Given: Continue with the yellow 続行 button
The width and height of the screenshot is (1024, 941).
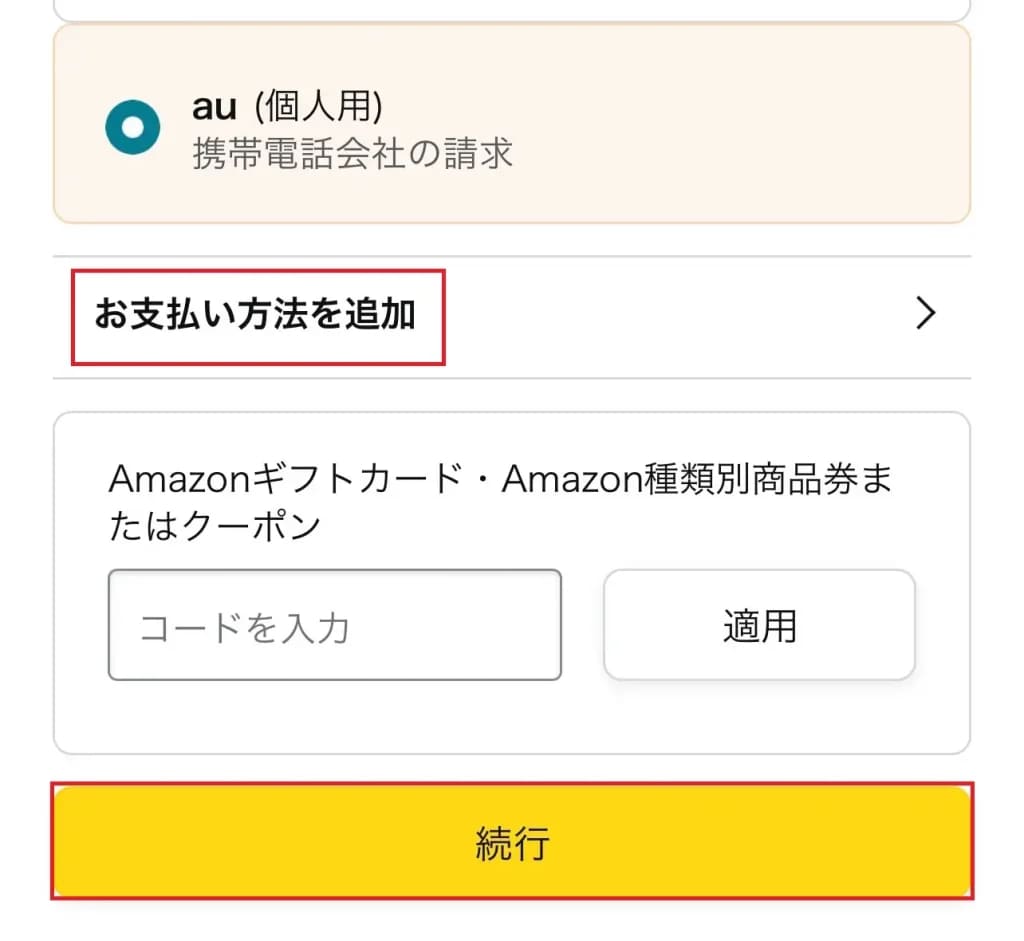Looking at the screenshot, I should (511, 842).
